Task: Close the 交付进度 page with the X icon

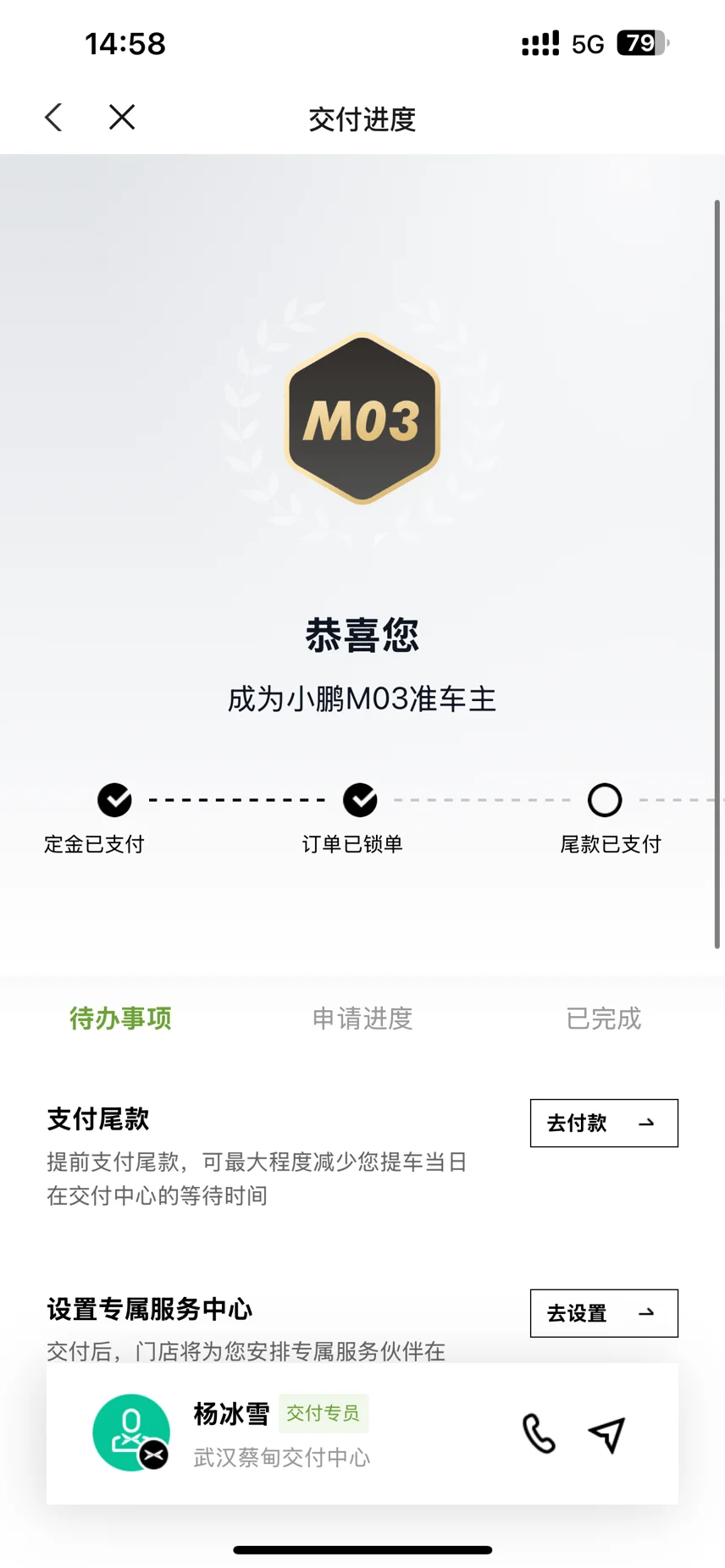Action: pyautogui.click(x=122, y=118)
